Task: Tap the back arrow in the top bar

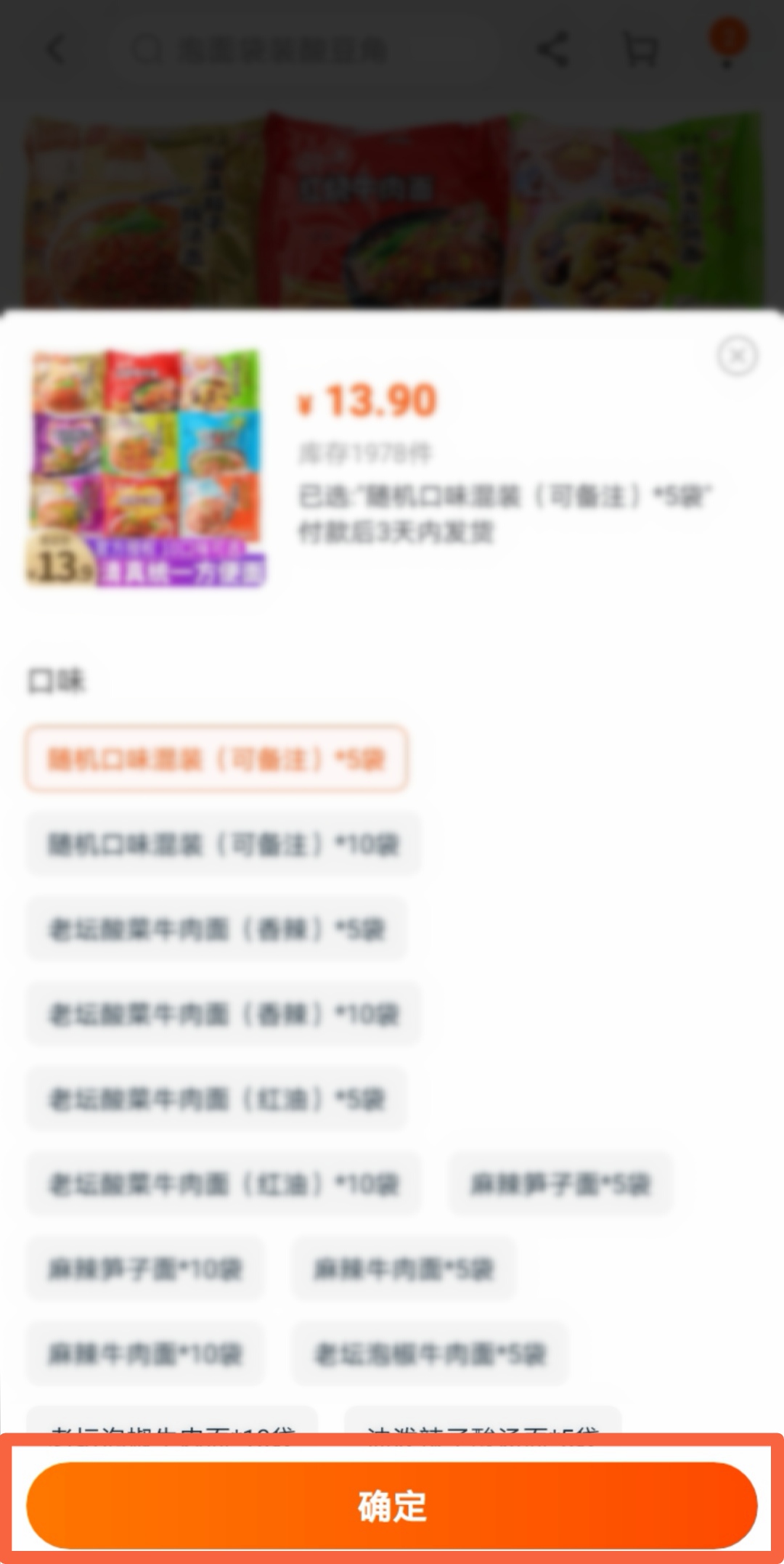Action: pyautogui.click(x=54, y=49)
